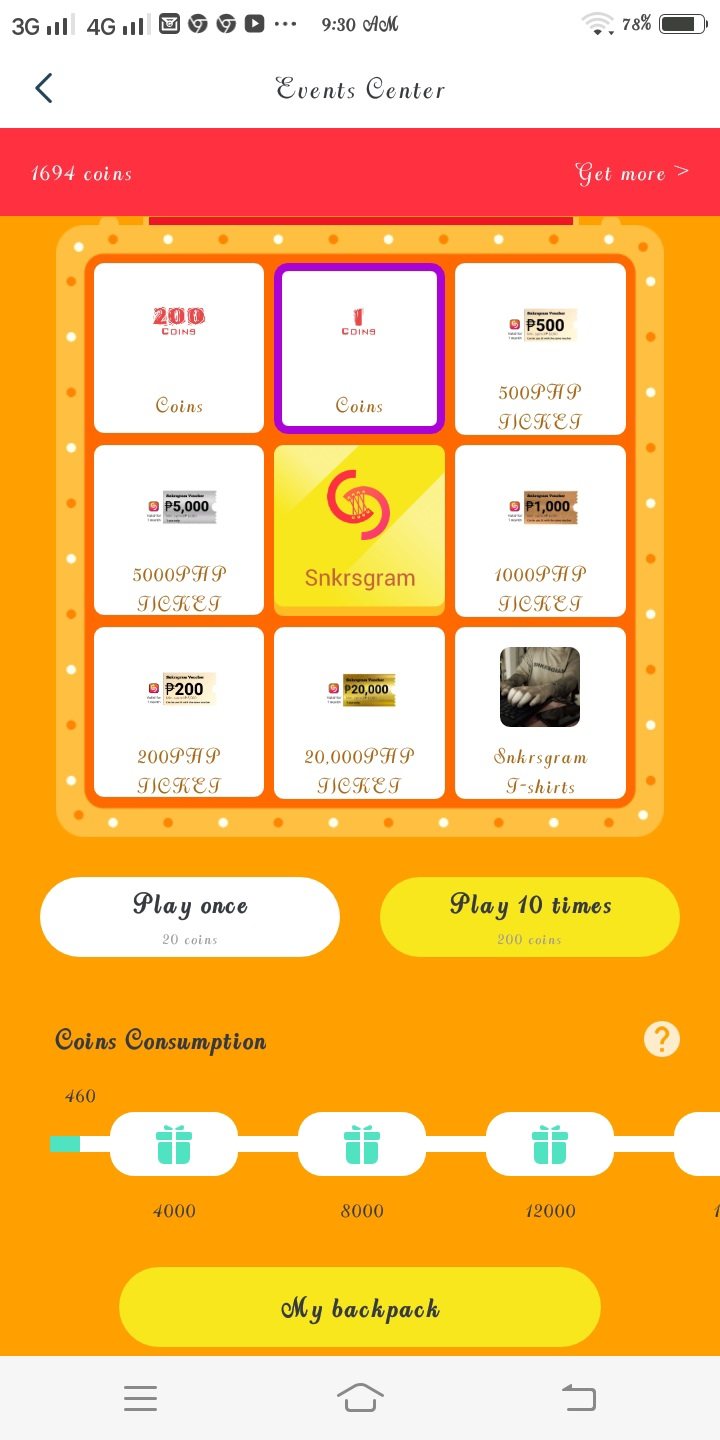The width and height of the screenshot is (720, 1440).
Task: Tap the 8000 coins gift reward
Action: tap(362, 1144)
